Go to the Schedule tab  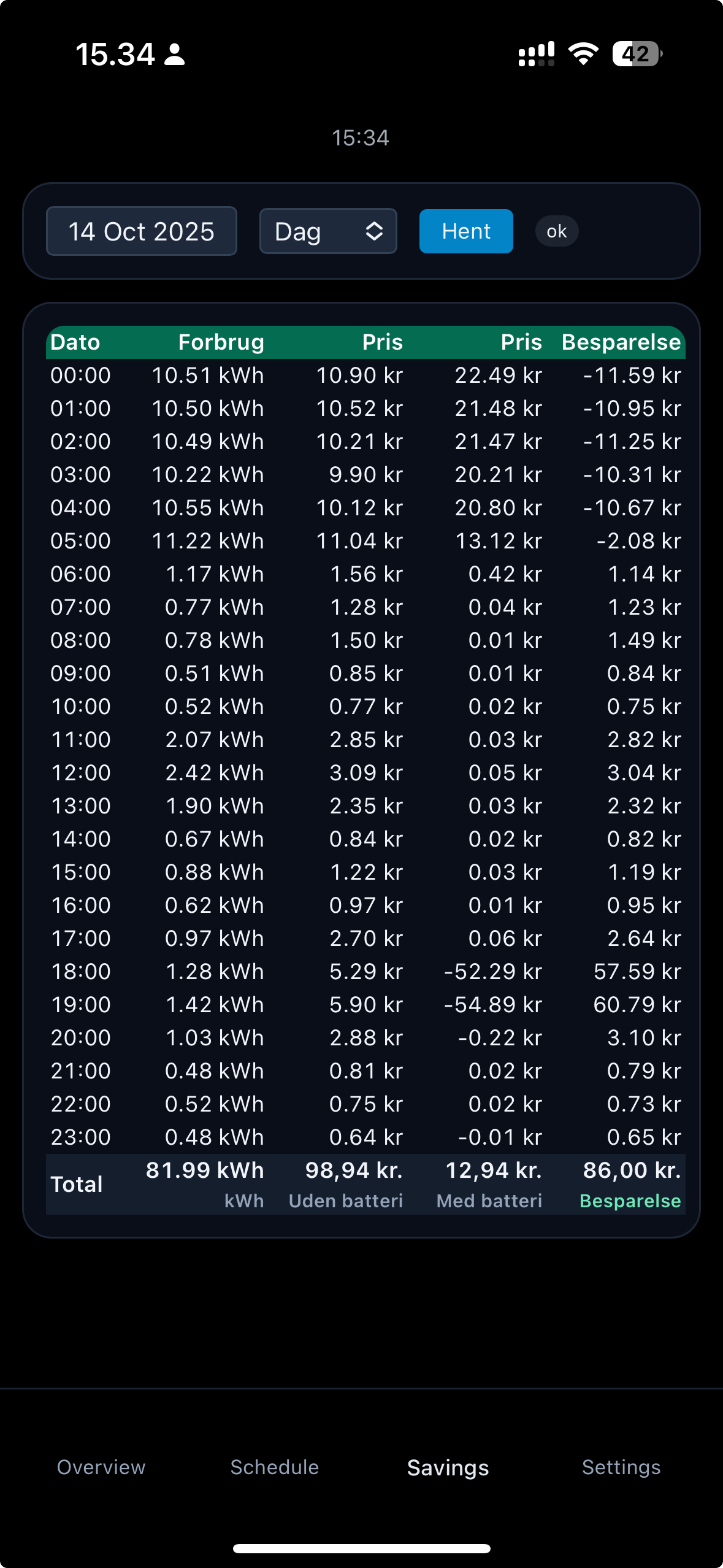(274, 1467)
